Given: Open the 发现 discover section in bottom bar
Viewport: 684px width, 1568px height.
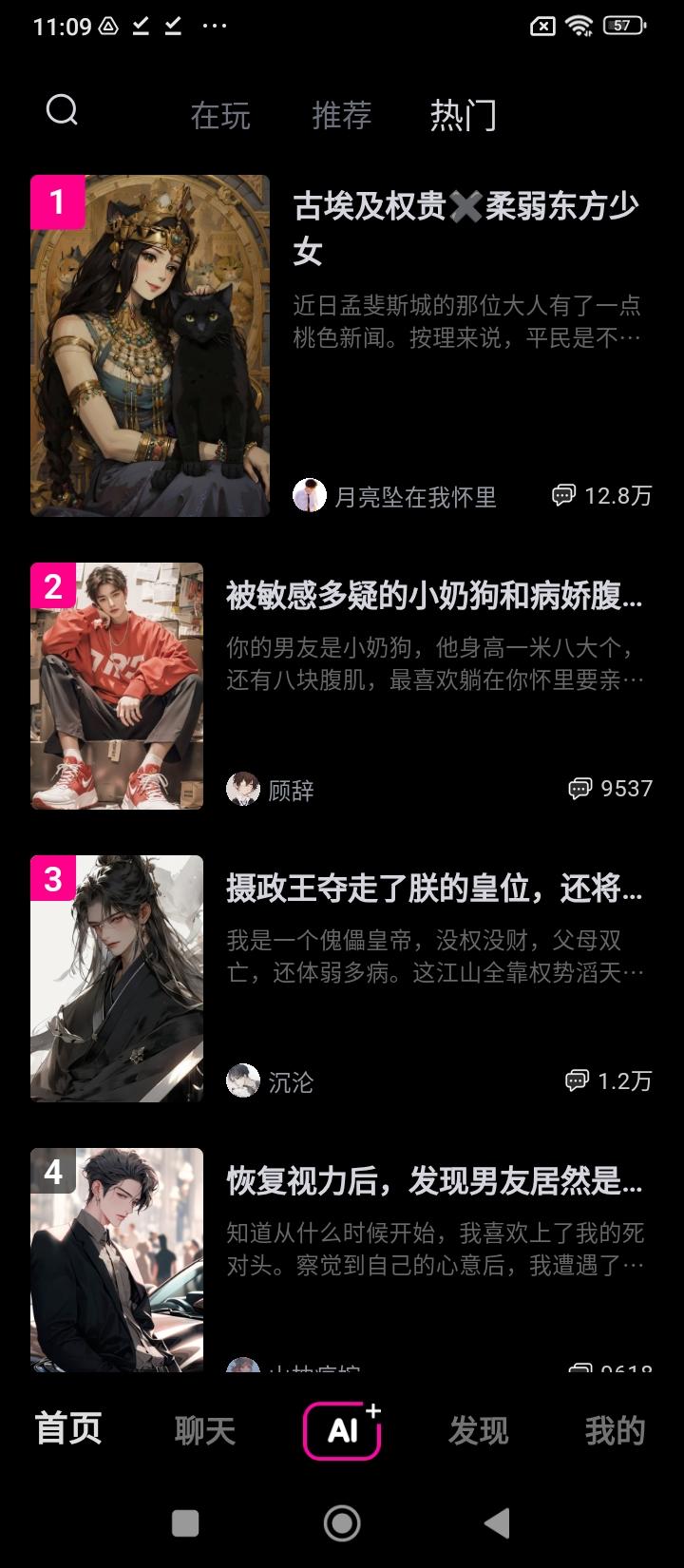Looking at the screenshot, I should [479, 1427].
